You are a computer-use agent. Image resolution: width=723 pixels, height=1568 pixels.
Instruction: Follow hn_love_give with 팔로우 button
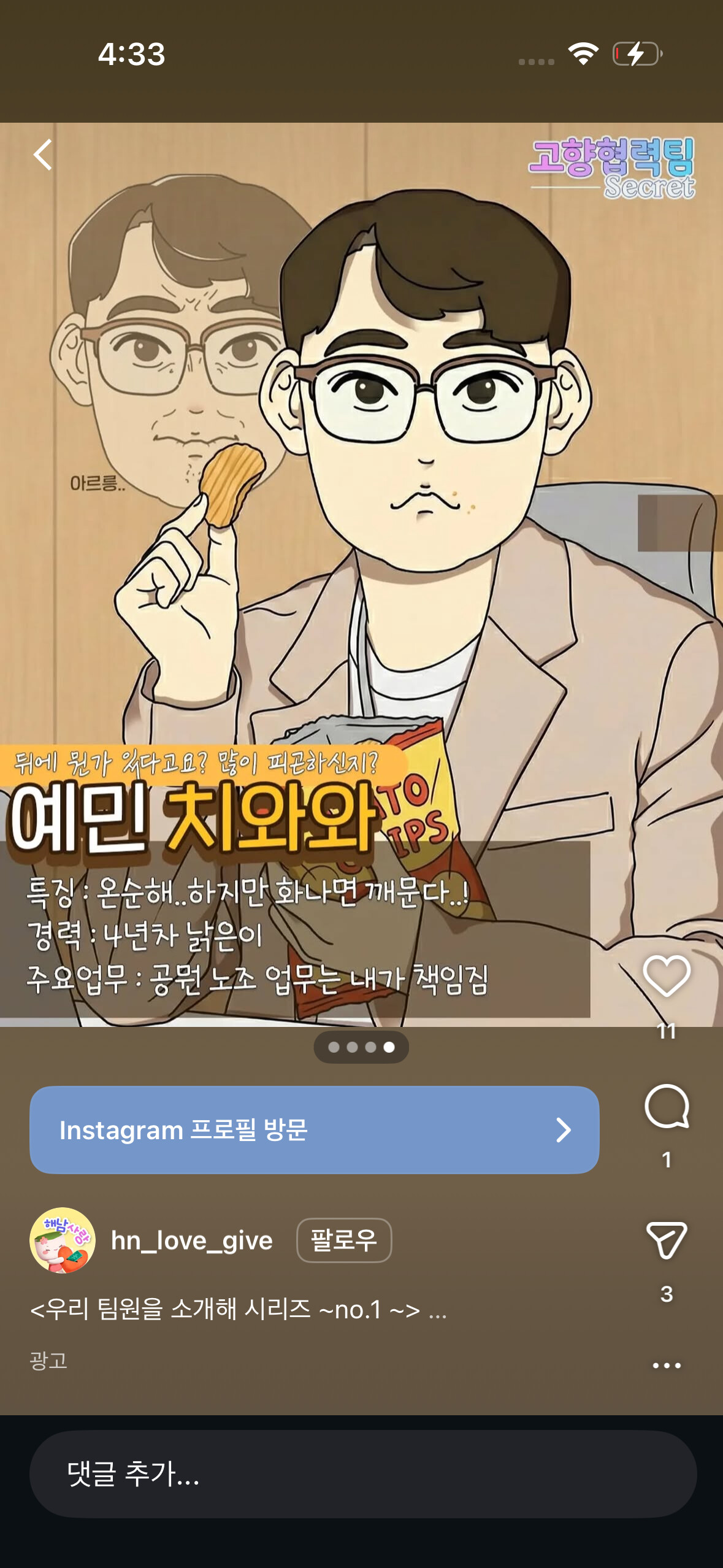tap(343, 1240)
